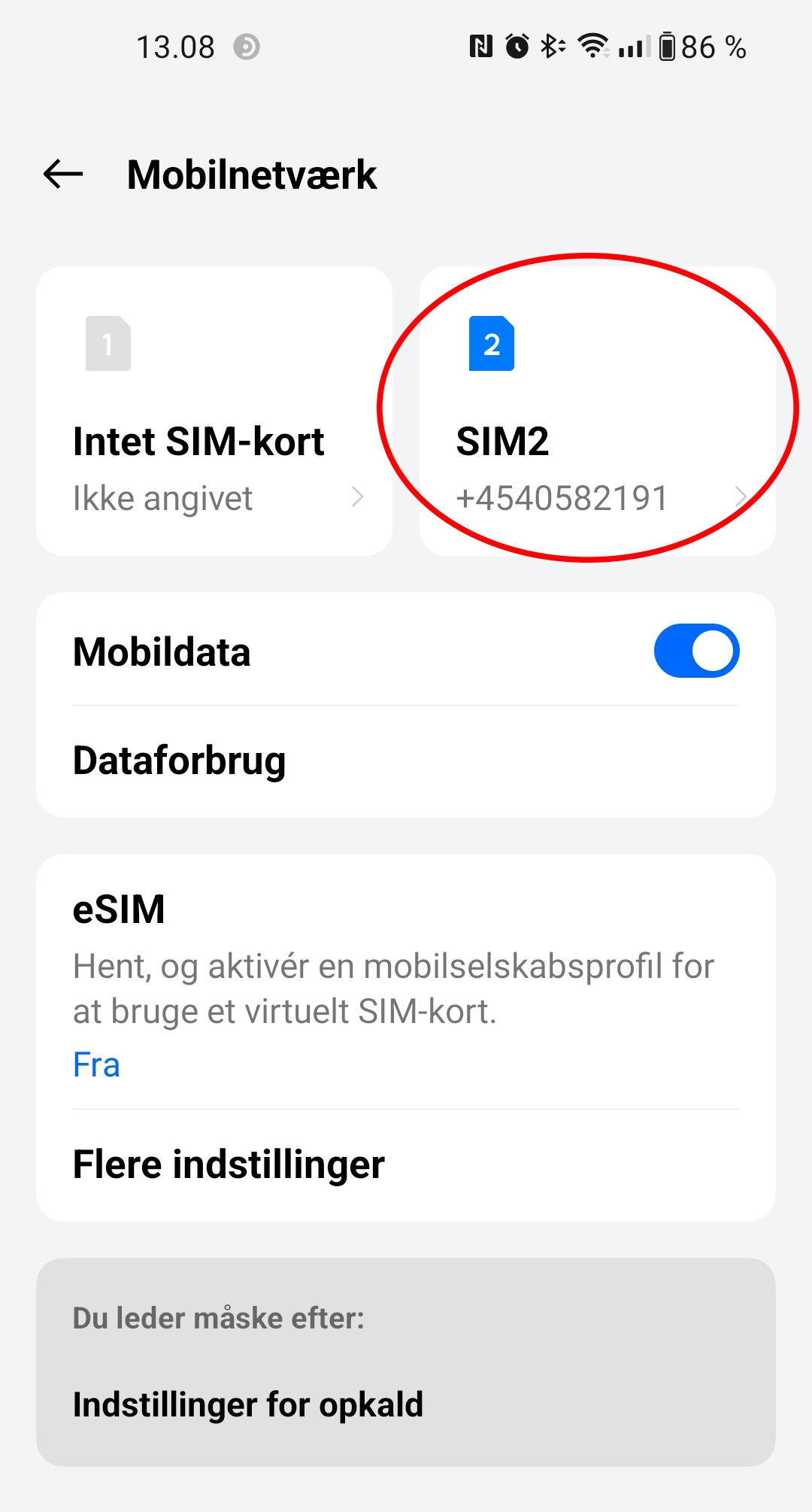The width and height of the screenshot is (812, 1512).
Task: Go back from Mobilnetværk
Action: [63, 175]
